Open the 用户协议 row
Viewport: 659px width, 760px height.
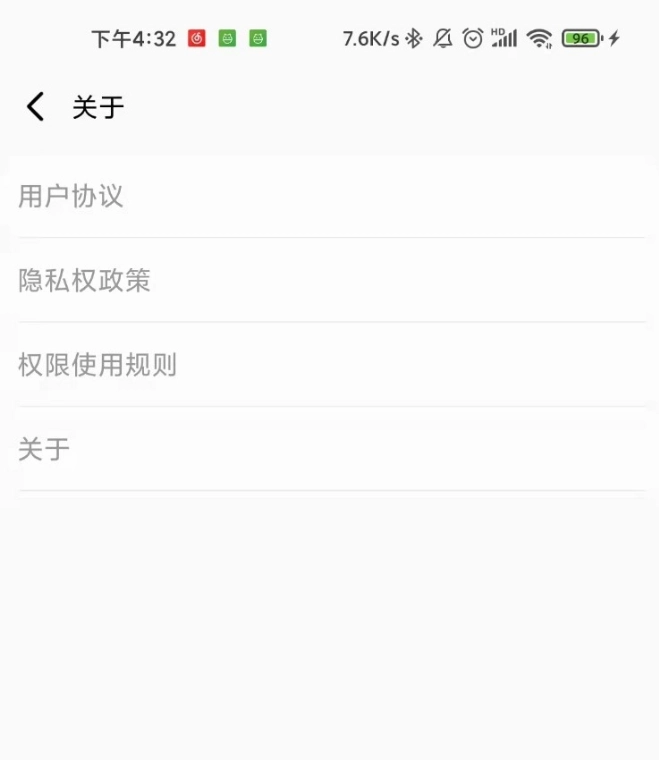[x=332, y=197]
